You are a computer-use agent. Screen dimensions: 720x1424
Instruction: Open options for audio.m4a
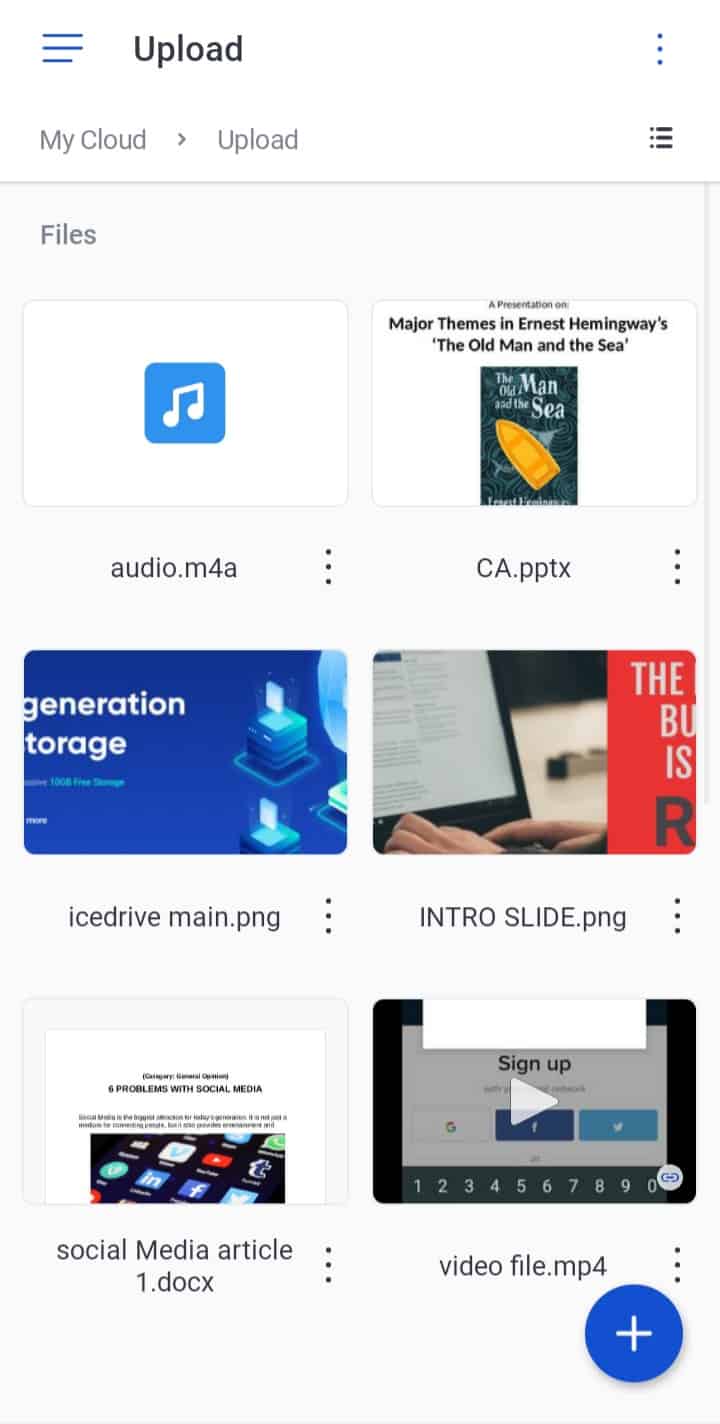[328, 568]
